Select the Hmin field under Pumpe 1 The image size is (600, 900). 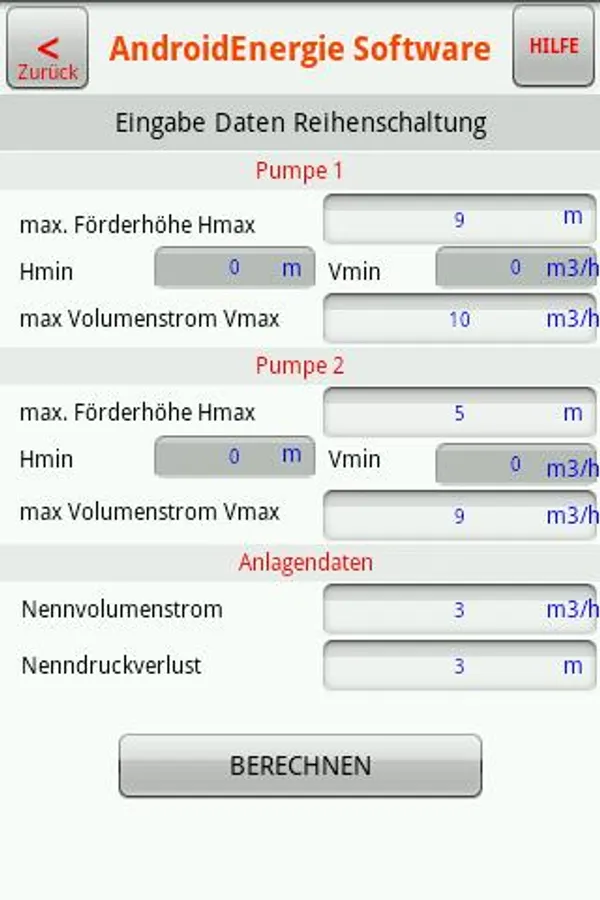click(234, 269)
